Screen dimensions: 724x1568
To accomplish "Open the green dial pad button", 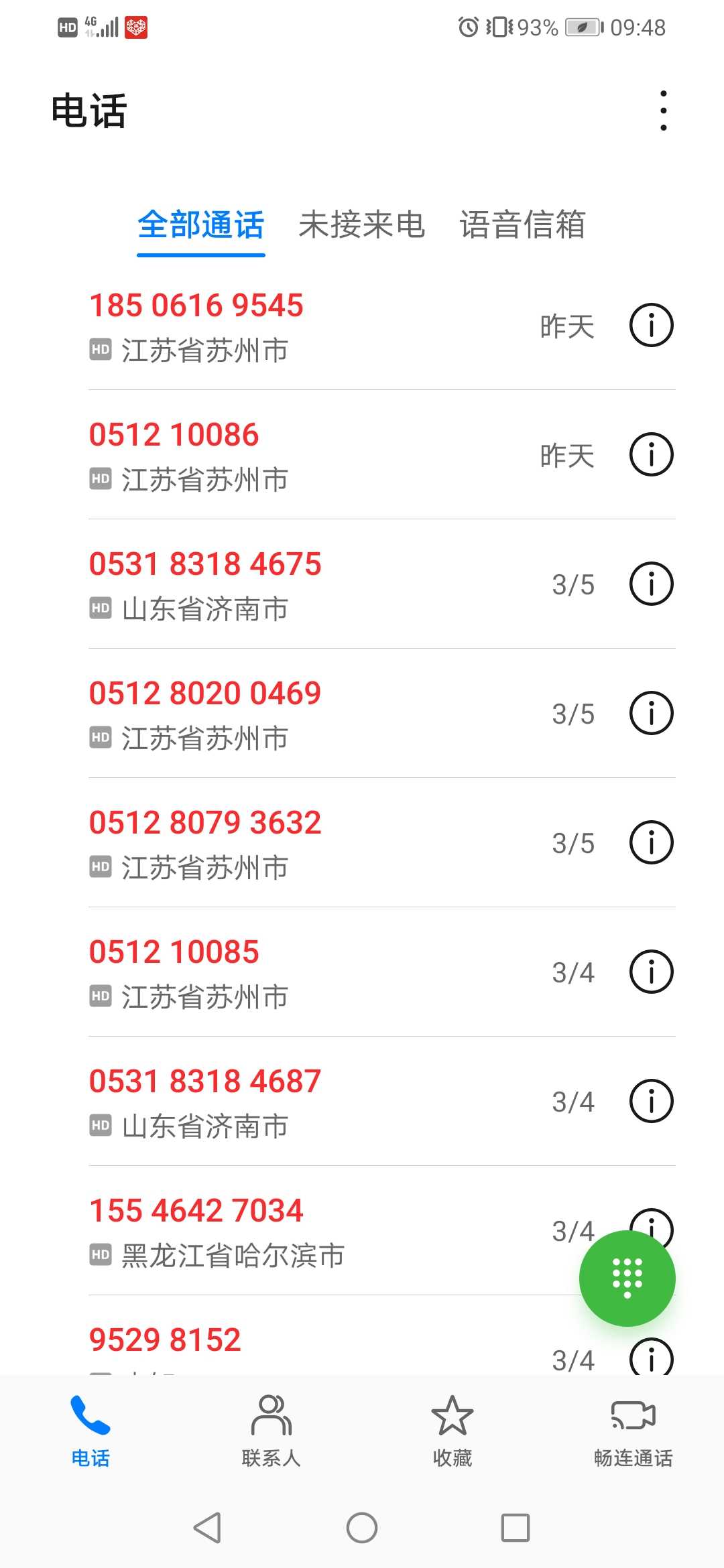I will click(x=627, y=1279).
